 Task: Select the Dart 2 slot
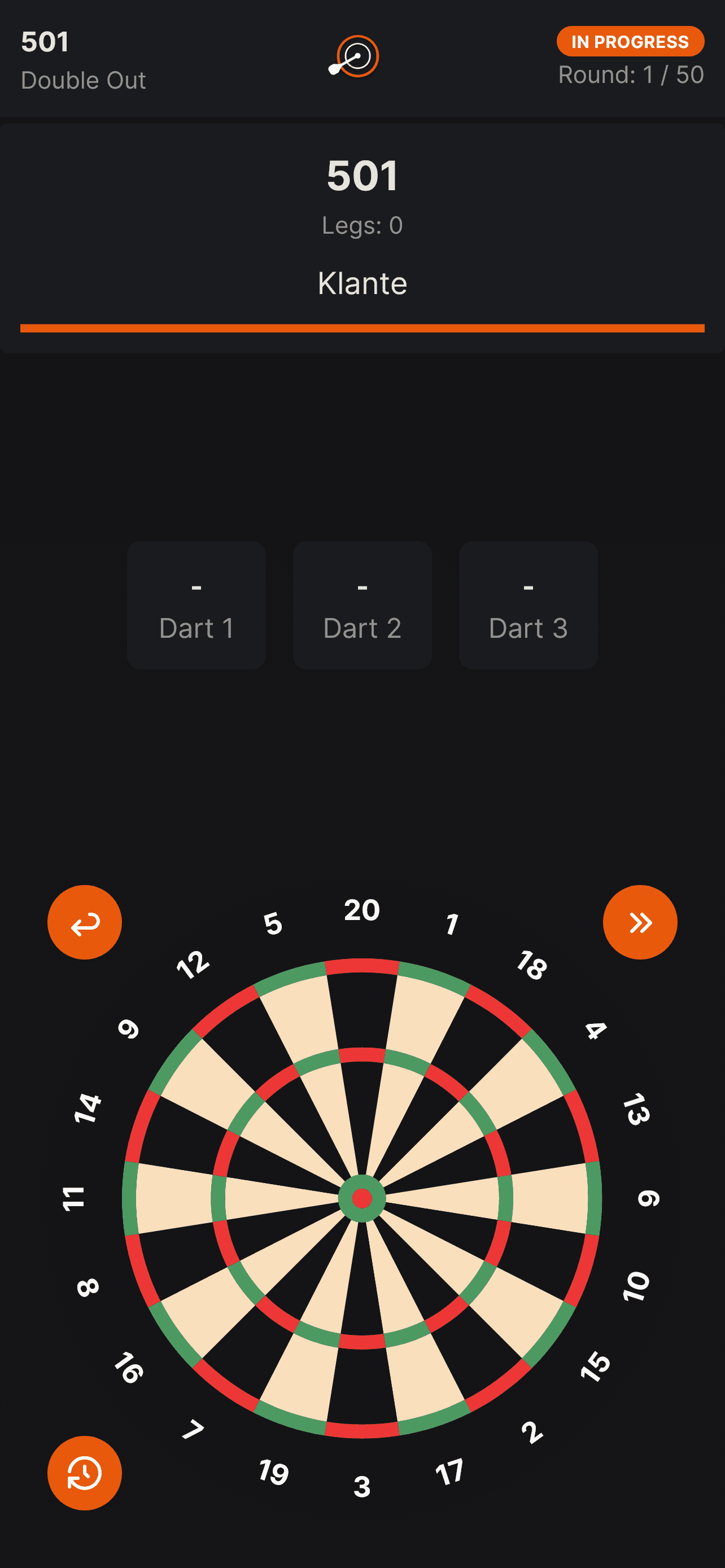[x=362, y=605]
